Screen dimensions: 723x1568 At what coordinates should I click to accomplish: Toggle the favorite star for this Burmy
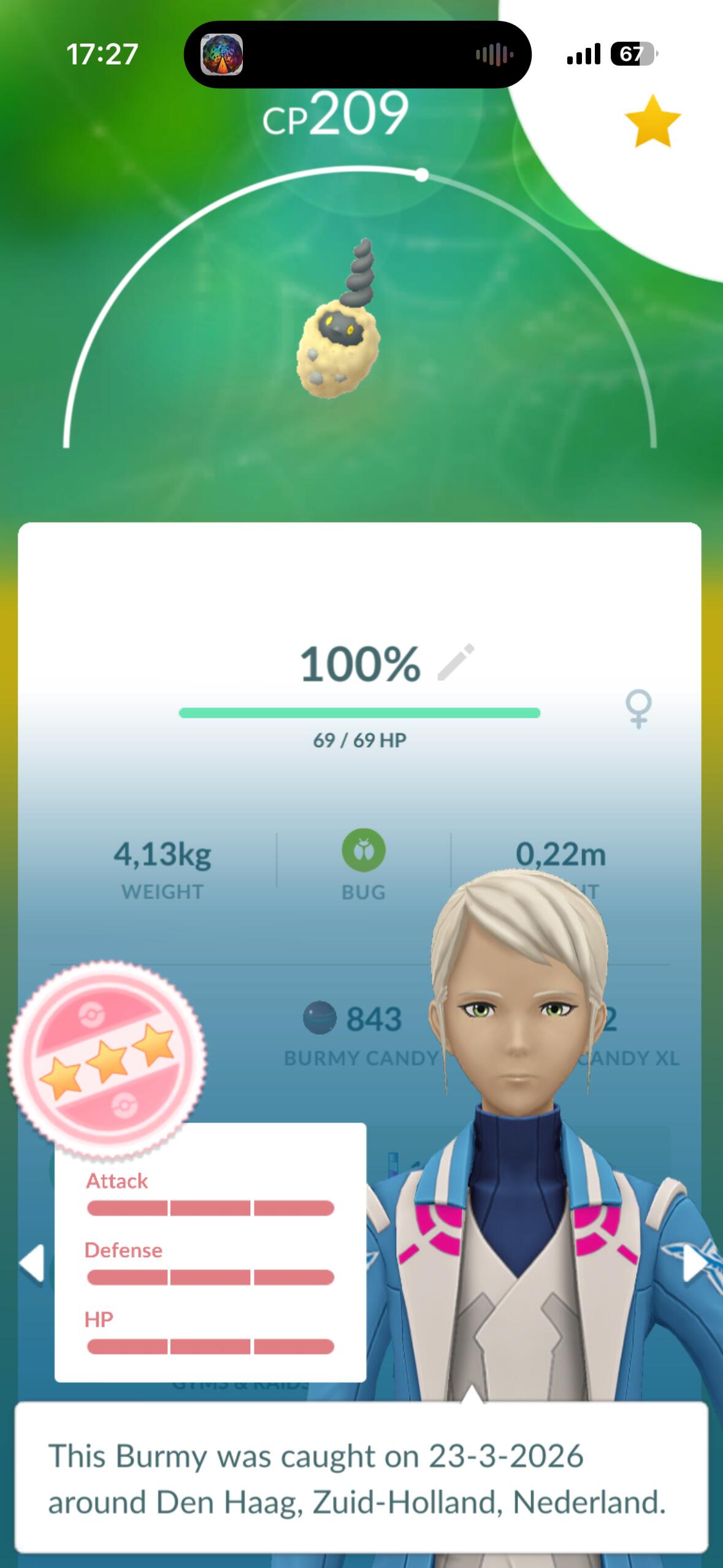tap(652, 121)
